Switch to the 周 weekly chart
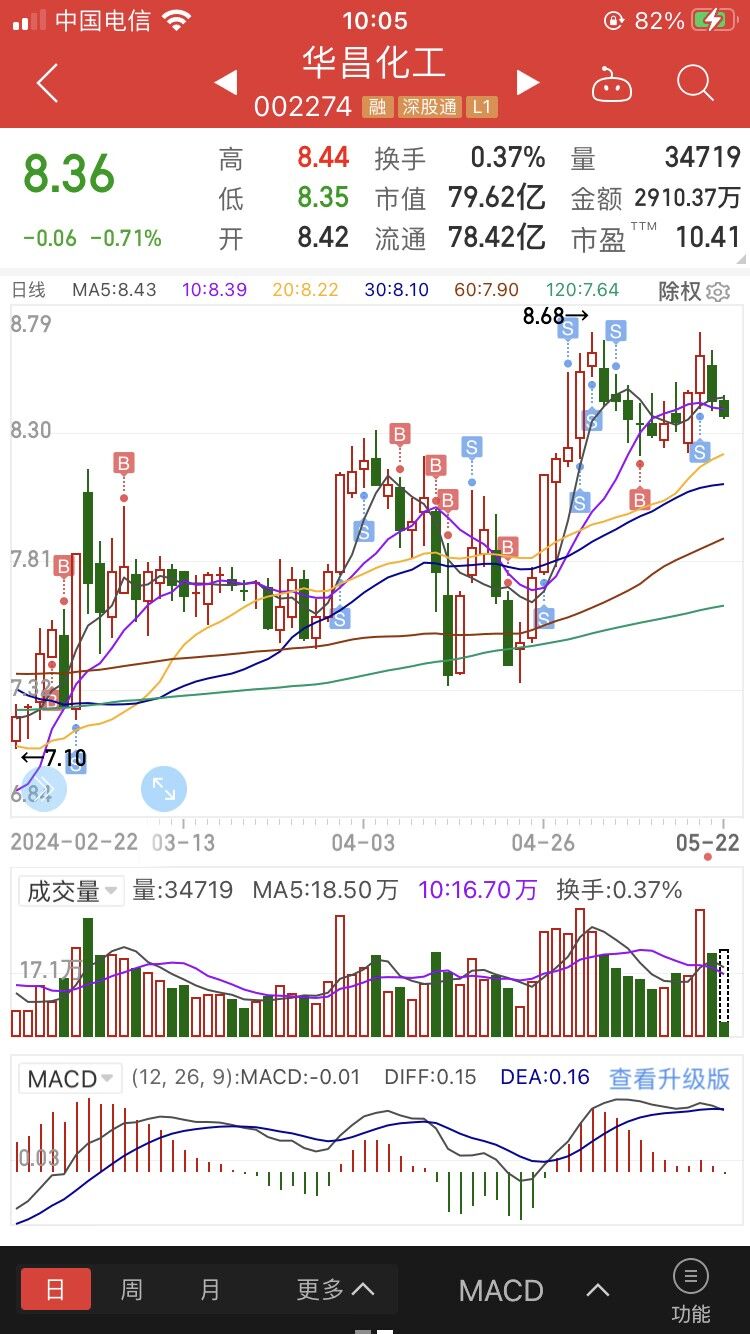 click(x=131, y=1289)
